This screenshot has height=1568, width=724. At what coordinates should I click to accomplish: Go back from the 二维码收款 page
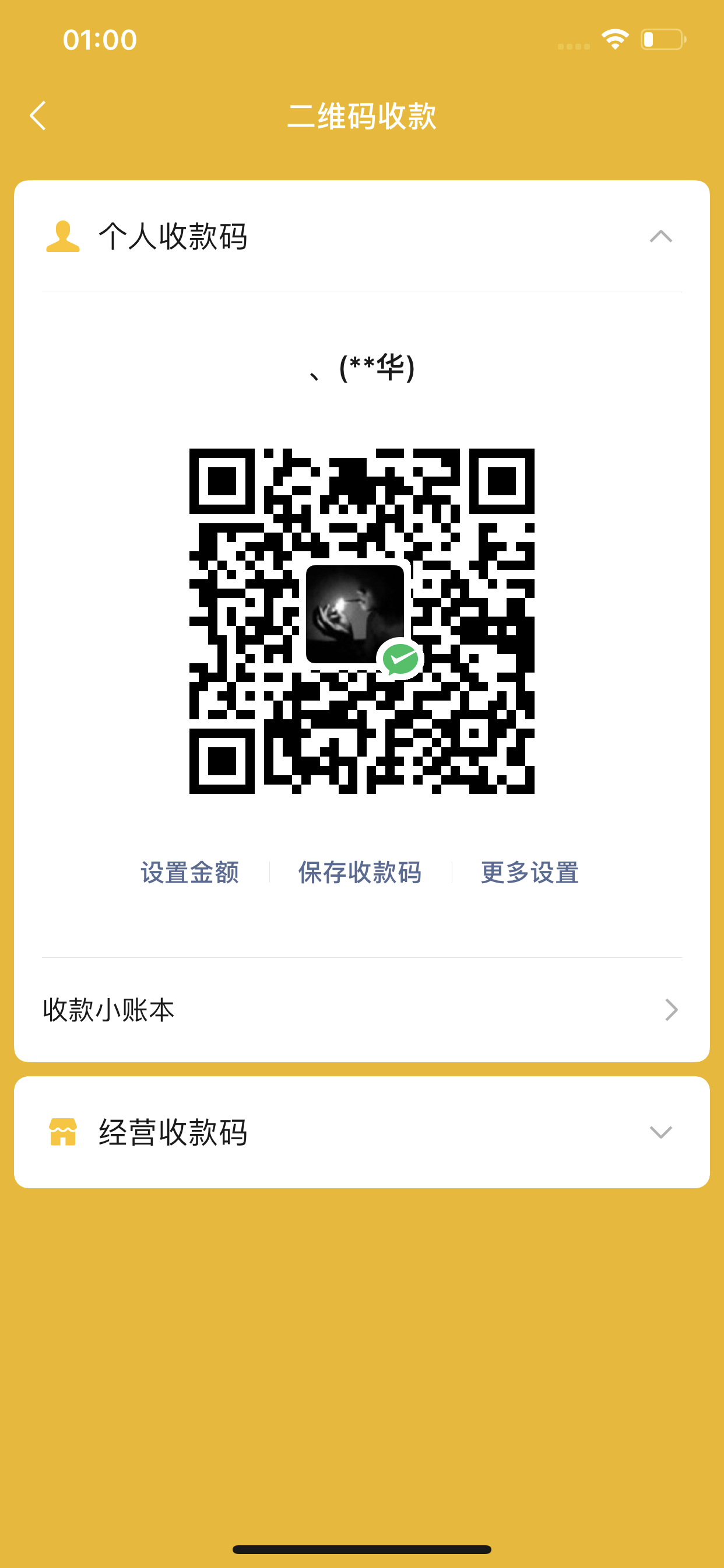pos(38,116)
